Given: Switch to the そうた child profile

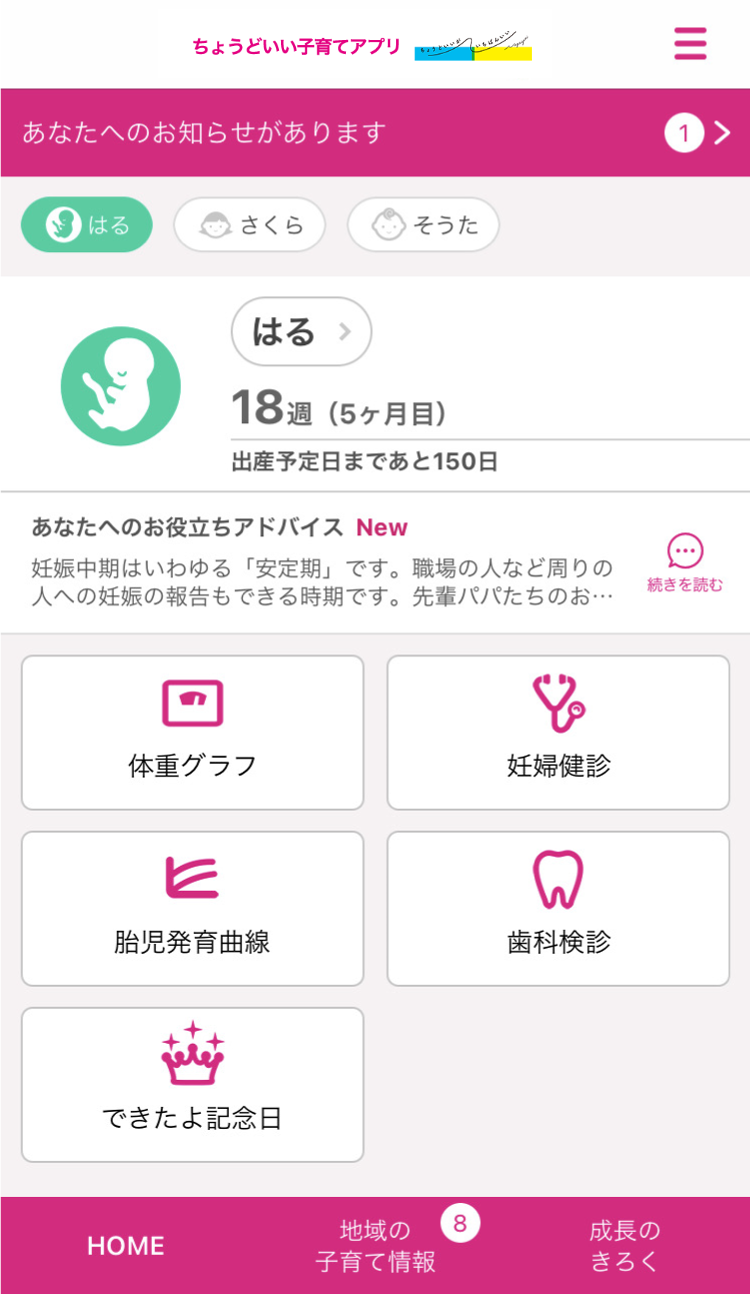Looking at the screenshot, I should pos(423,225).
